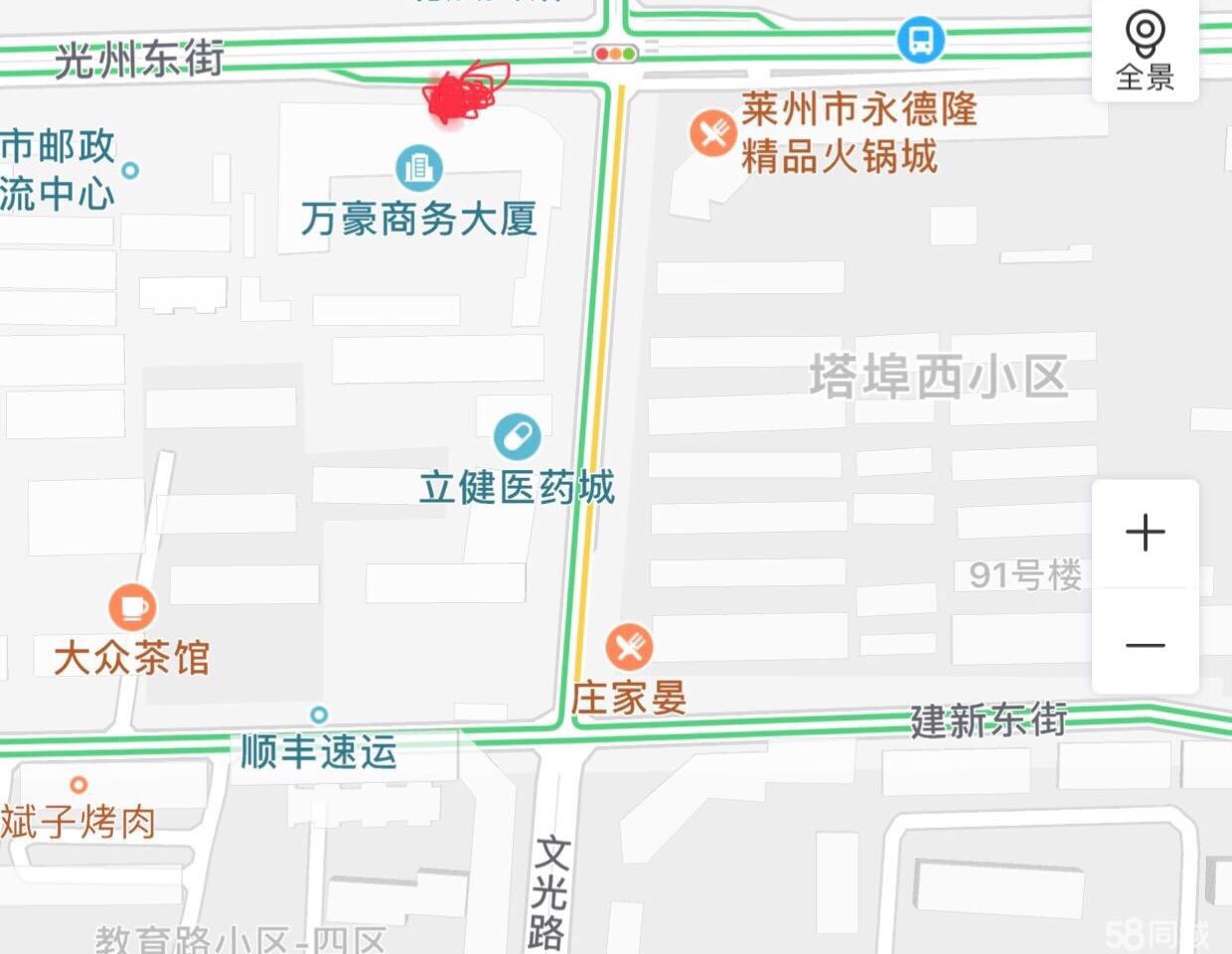The image size is (1232, 954).
Task: Select the 庄家晏 restaurant marker
Action: 629,647
